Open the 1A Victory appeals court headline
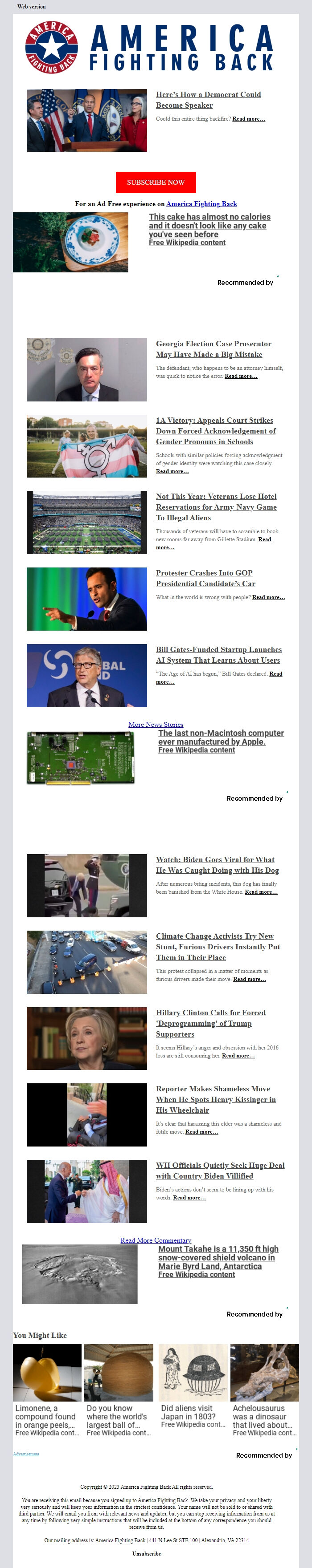 pos(215,430)
